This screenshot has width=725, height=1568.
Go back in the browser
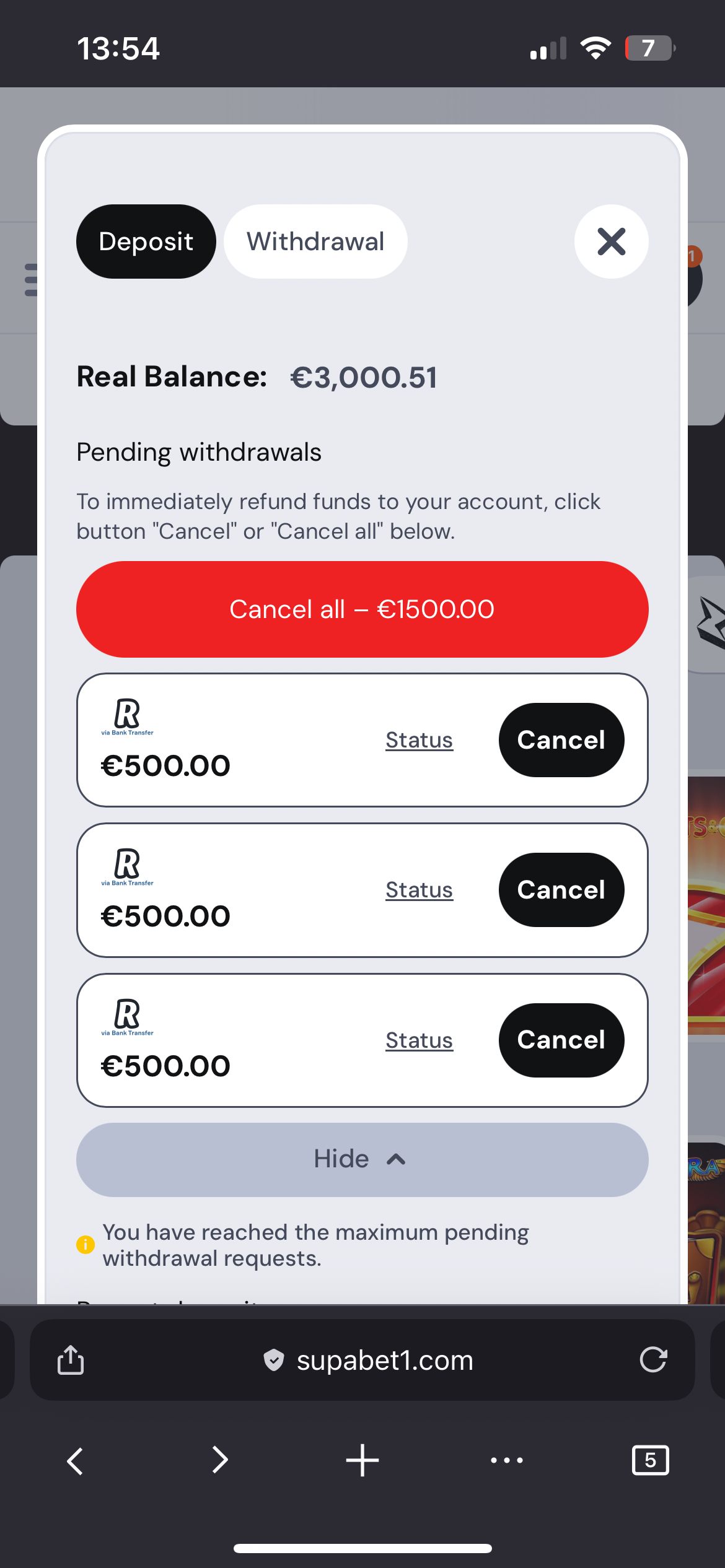75,1460
